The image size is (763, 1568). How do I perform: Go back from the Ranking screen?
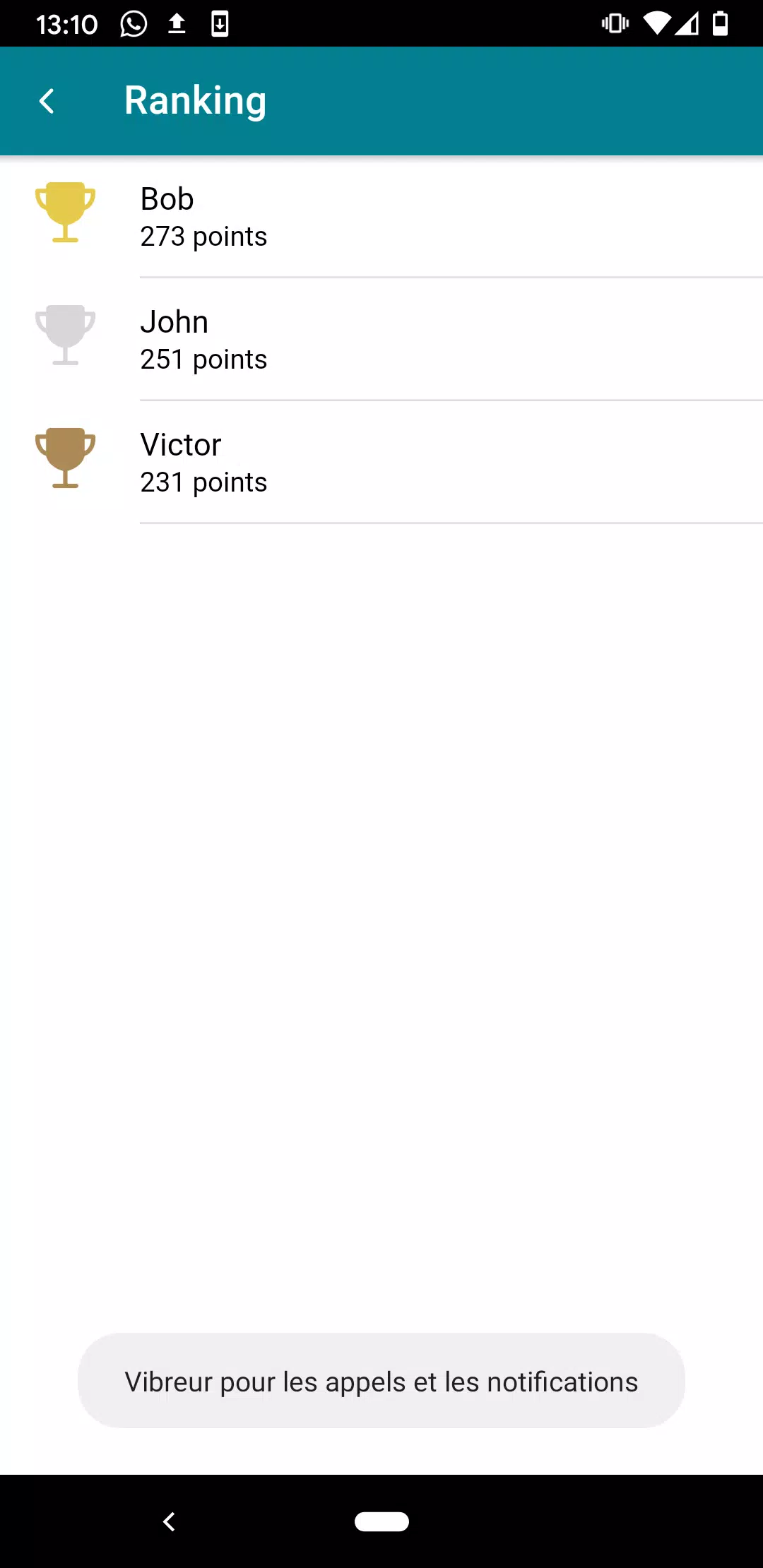coord(47,101)
